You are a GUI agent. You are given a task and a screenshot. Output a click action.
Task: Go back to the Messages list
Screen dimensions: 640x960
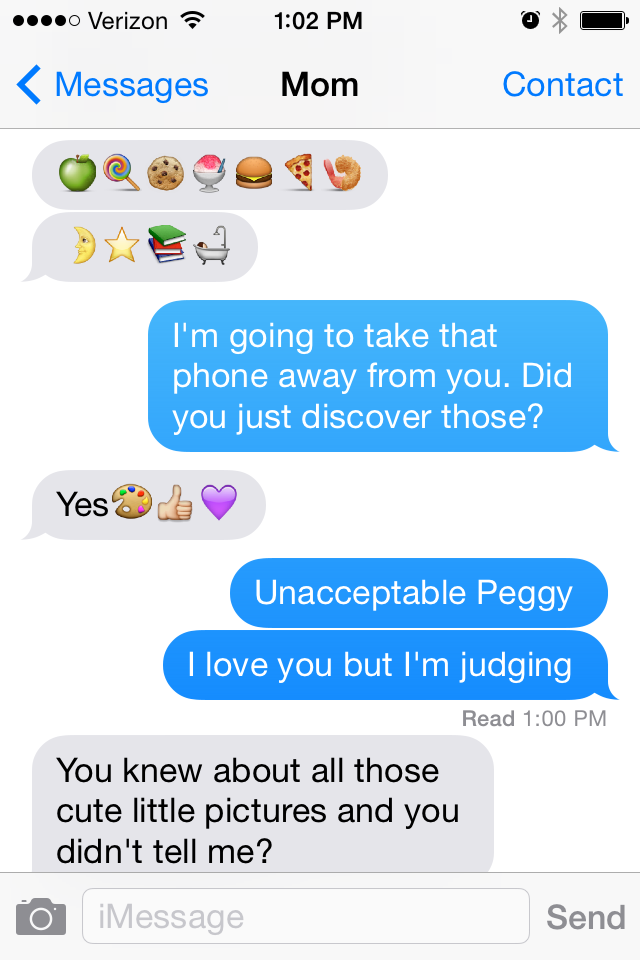(x=112, y=86)
